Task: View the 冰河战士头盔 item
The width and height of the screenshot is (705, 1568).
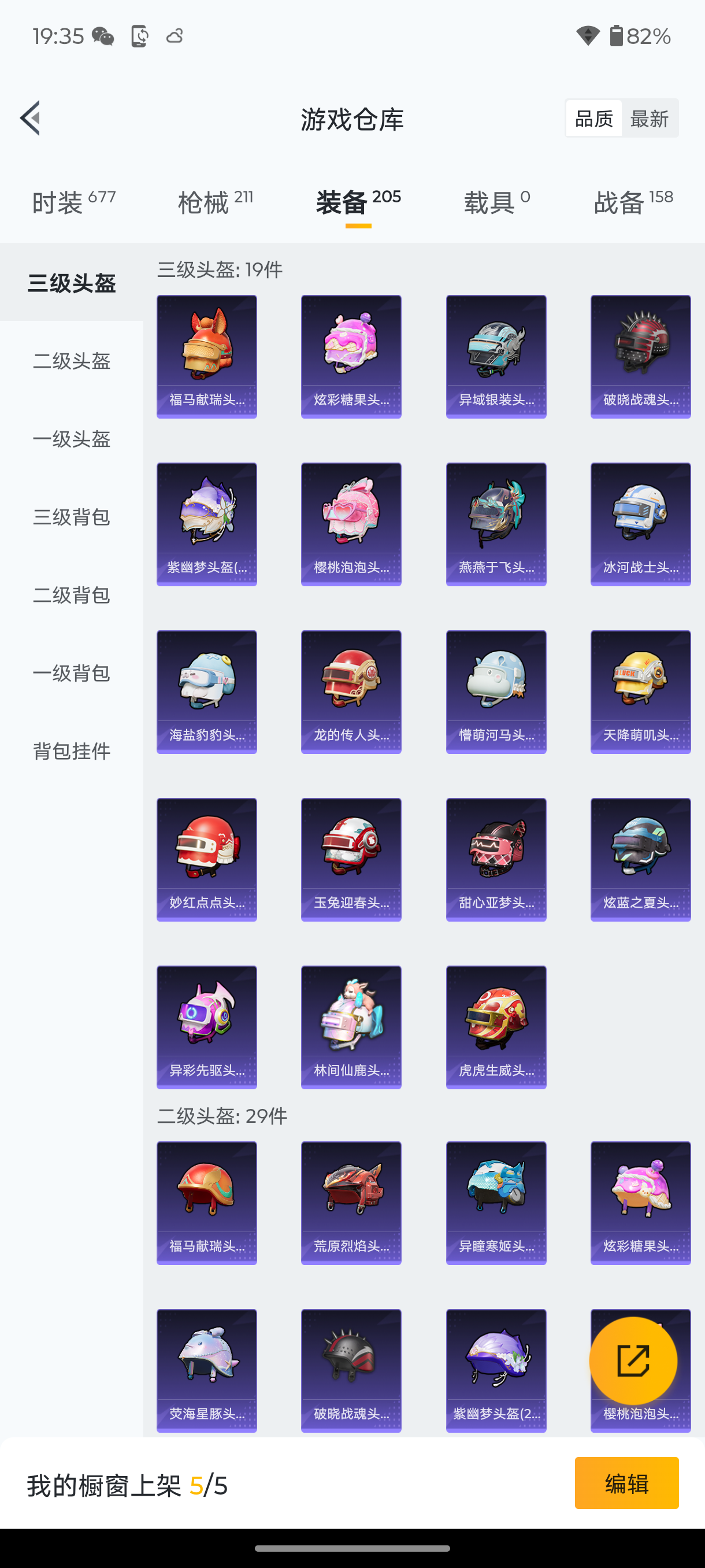Action: [640, 524]
